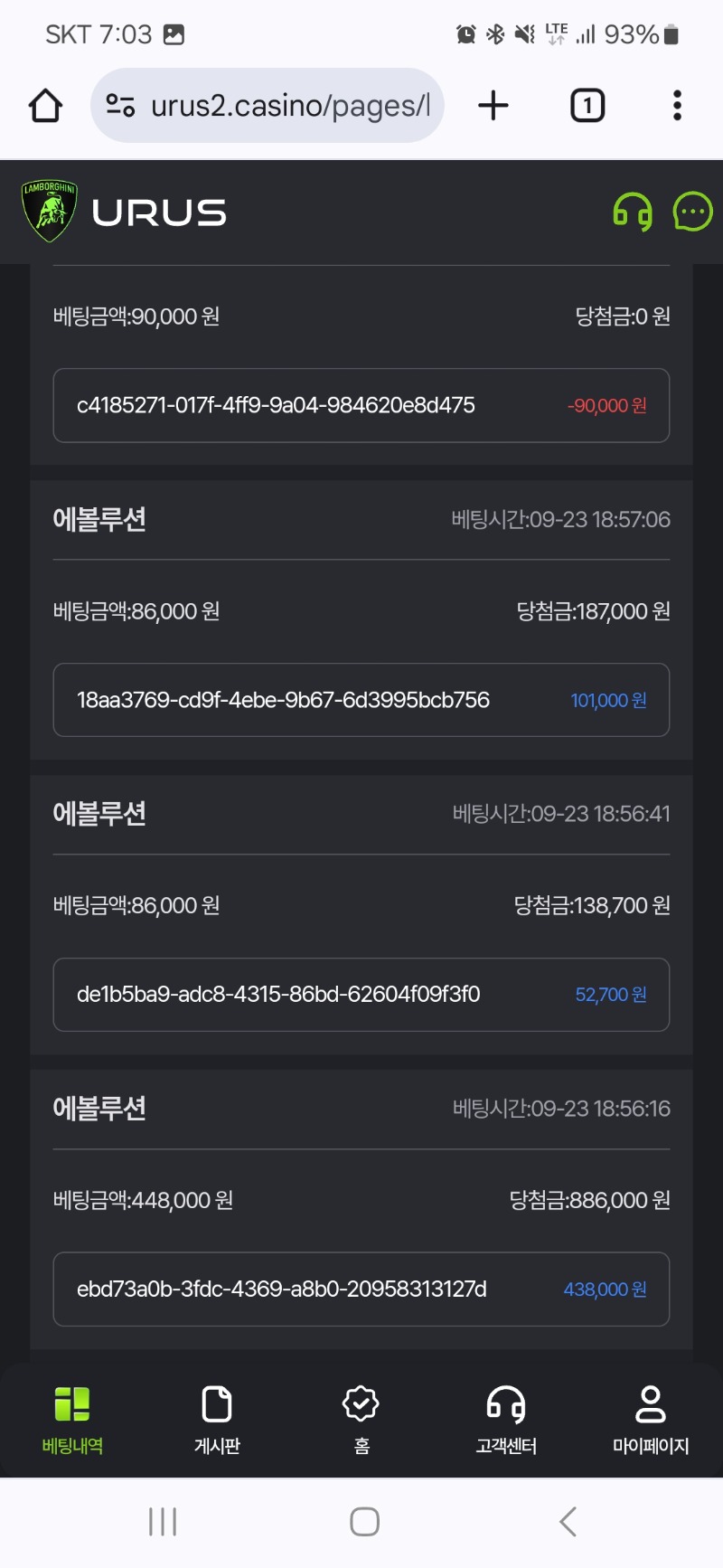The width and height of the screenshot is (723, 1568).
Task: Open bet record de1b5ba9-adc8-4315-86bd-62604f09f3f0
Action: [x=361, y=995]
